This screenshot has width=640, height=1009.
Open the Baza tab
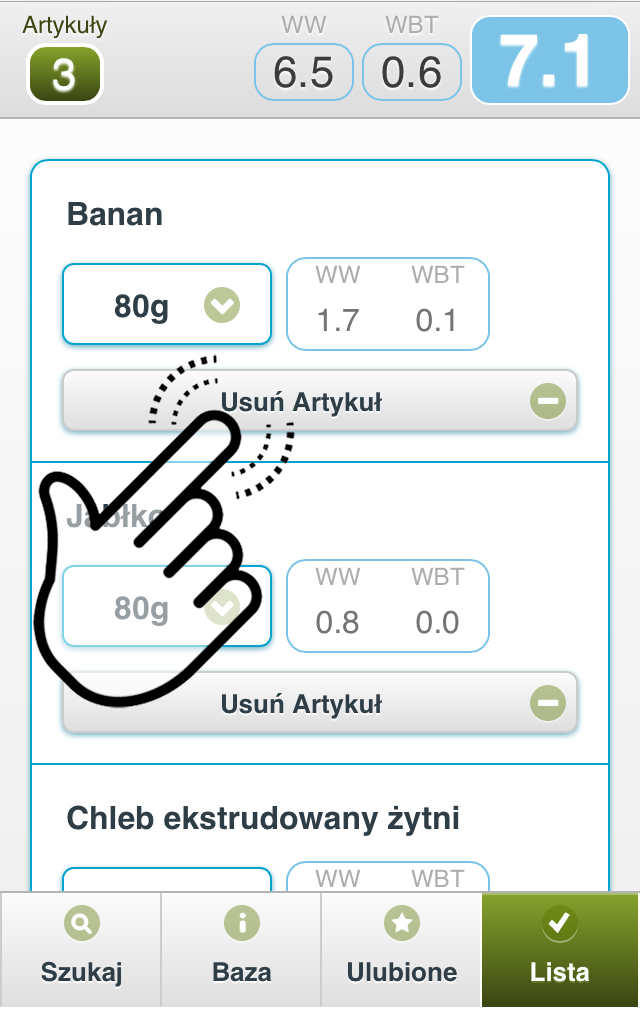click(x=241, y=949)
